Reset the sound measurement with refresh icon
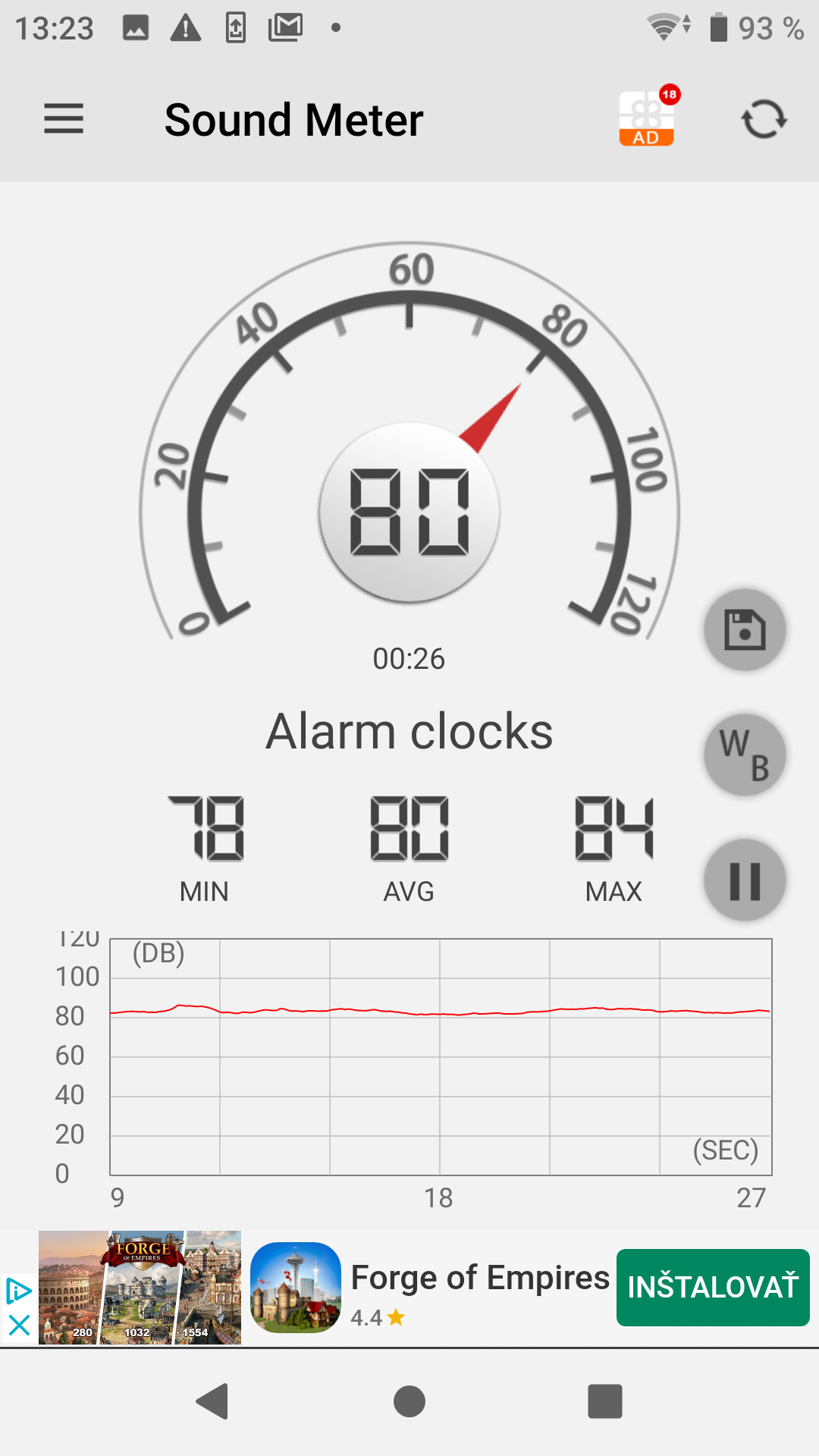The image size is (819, 1456). click(764, 119)
